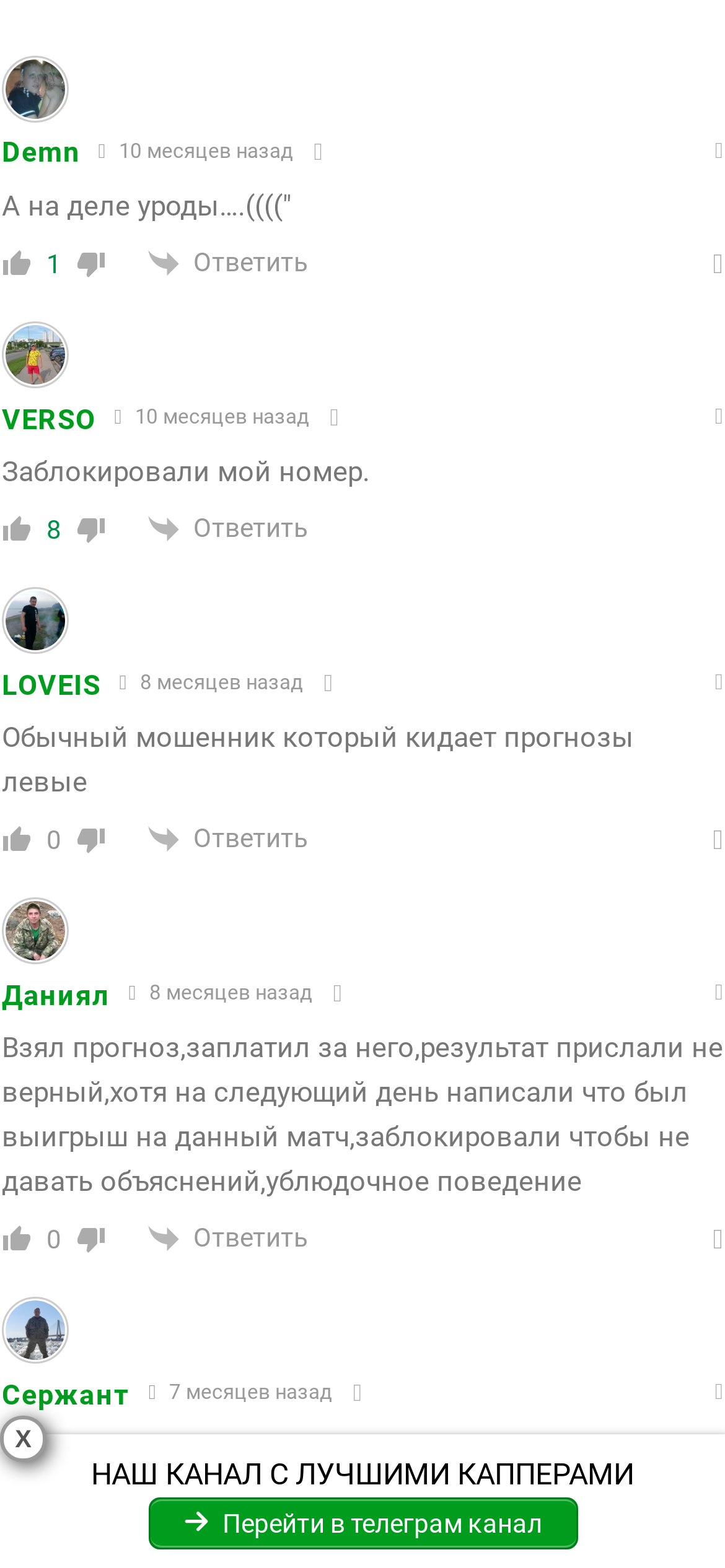The height and width of the screenshot is (1568, 725).
Task: Dislike LOVEIS's comment
Action: (x=91, y=839)
